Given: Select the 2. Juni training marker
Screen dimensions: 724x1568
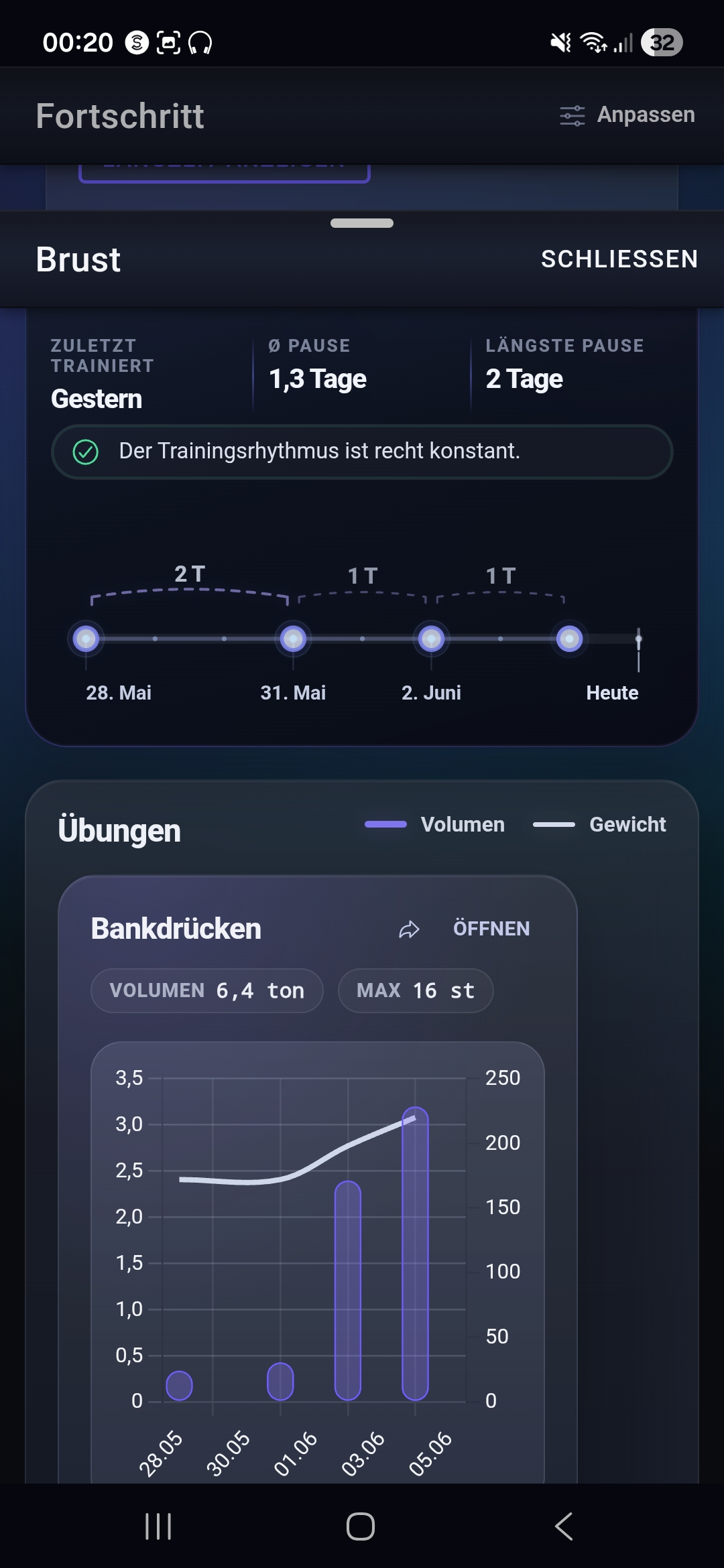Looking at the screenshot, I should click(x=431, y=639).
